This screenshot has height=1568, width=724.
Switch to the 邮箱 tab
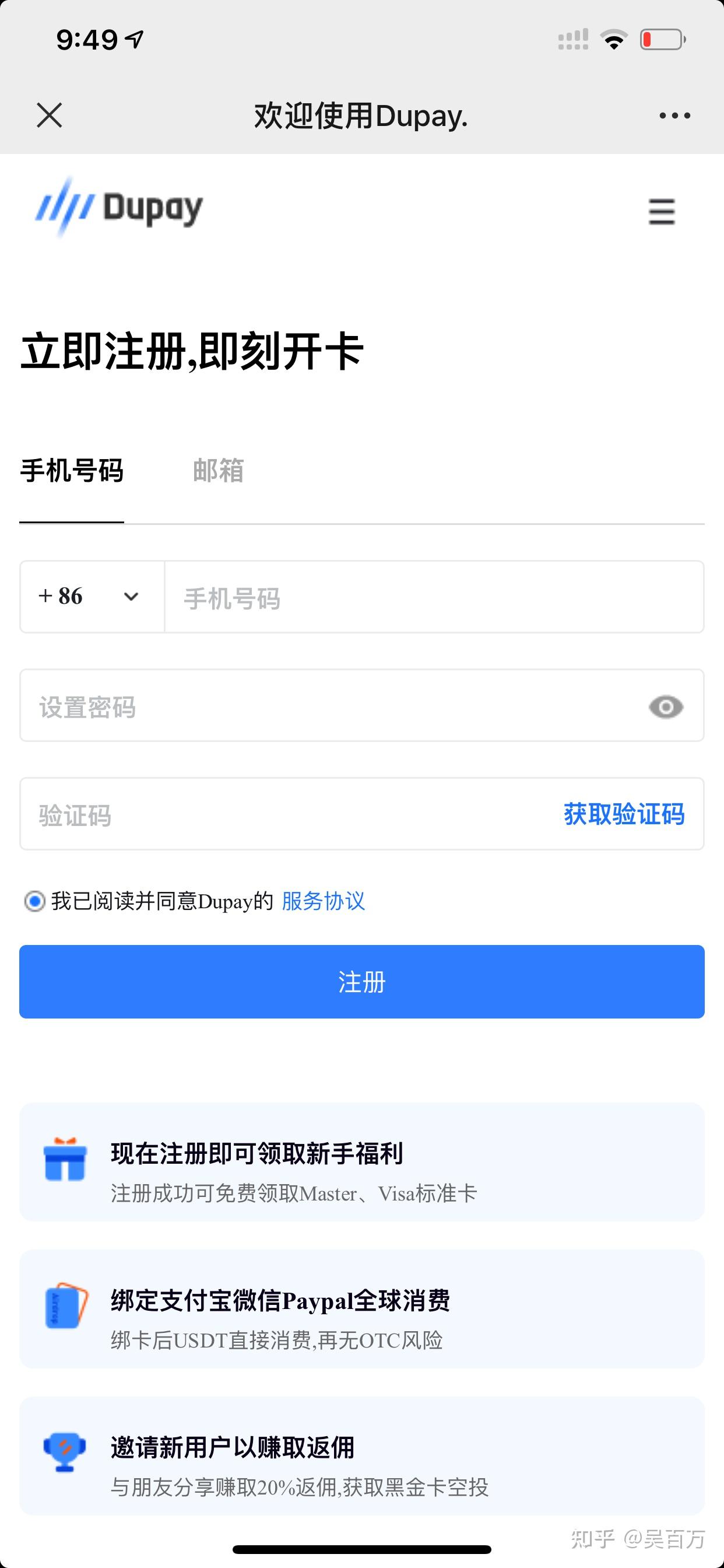tap(217, 472)
